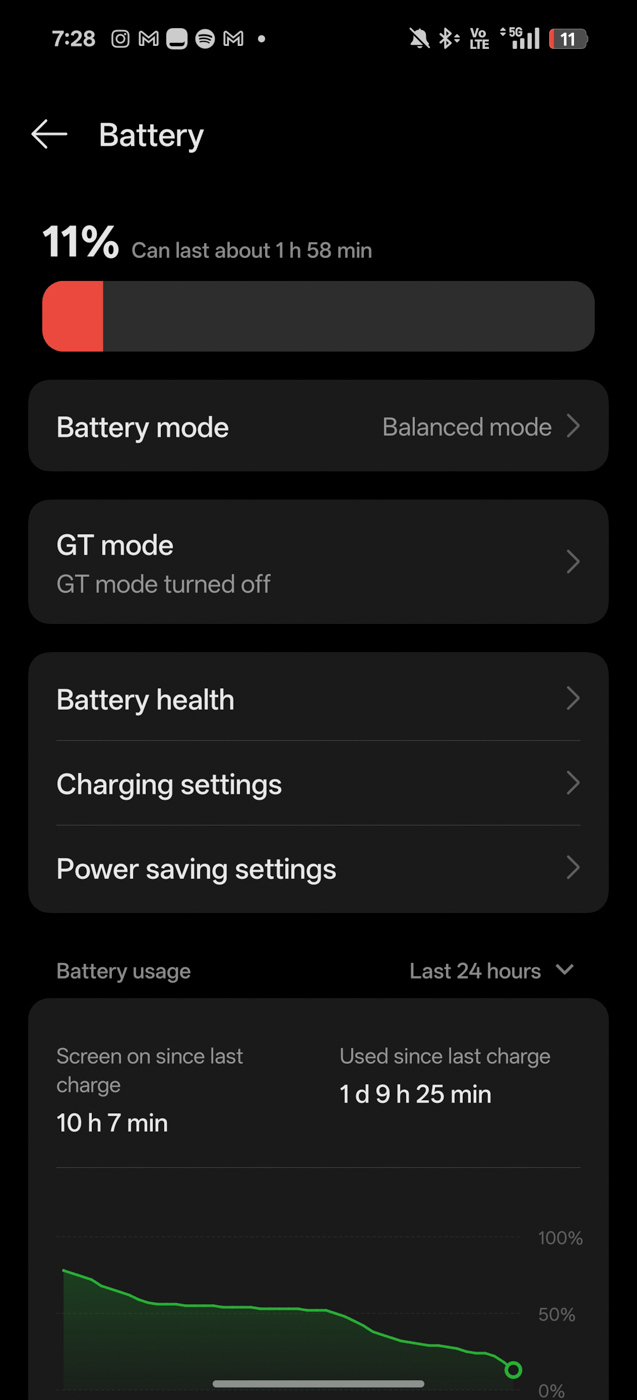Screen dimensions: 637x1400
Task: Open GT mode options
Action: (x=318, y=562)
